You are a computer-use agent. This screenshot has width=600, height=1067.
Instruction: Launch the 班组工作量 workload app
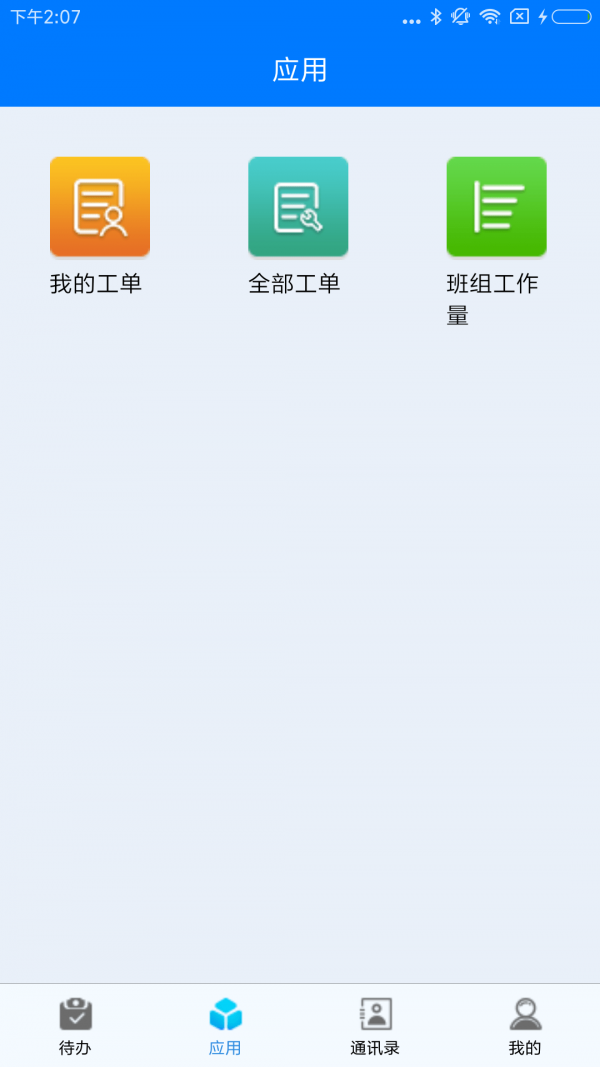pos(496,207)
